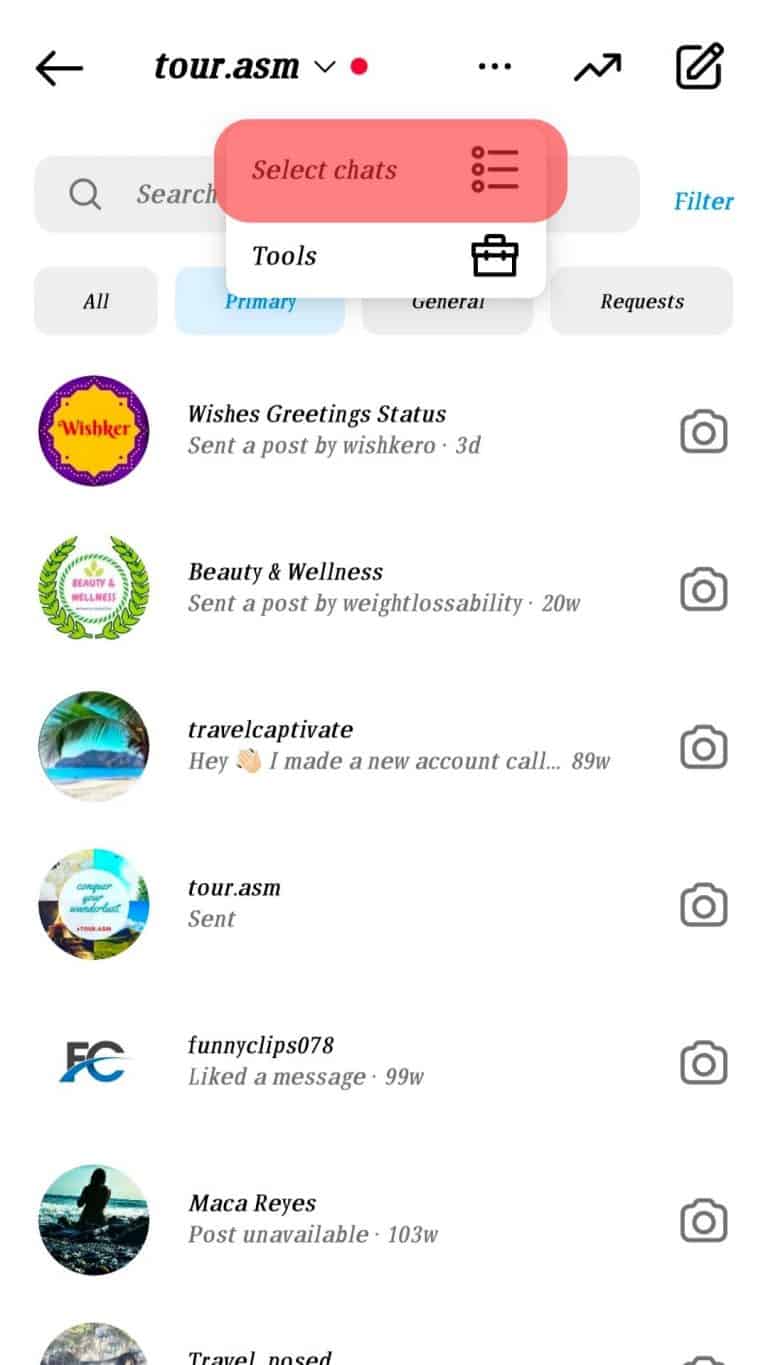Viewport: 768px width, 1365px height.
Task: Open the three-dot options menu
Action: [495, 66]
